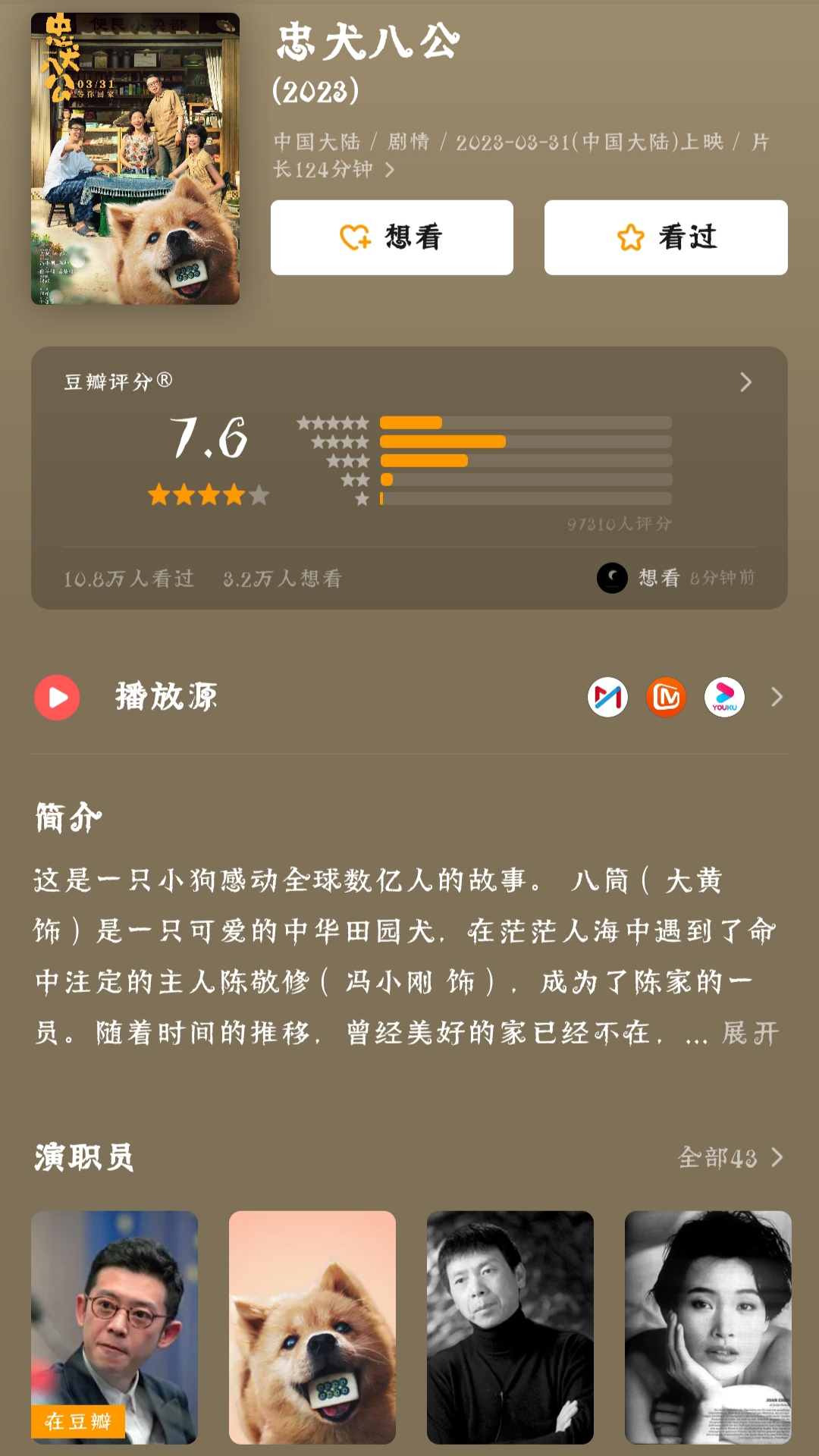Expand the synopsis with 展开

(750, 1033)
